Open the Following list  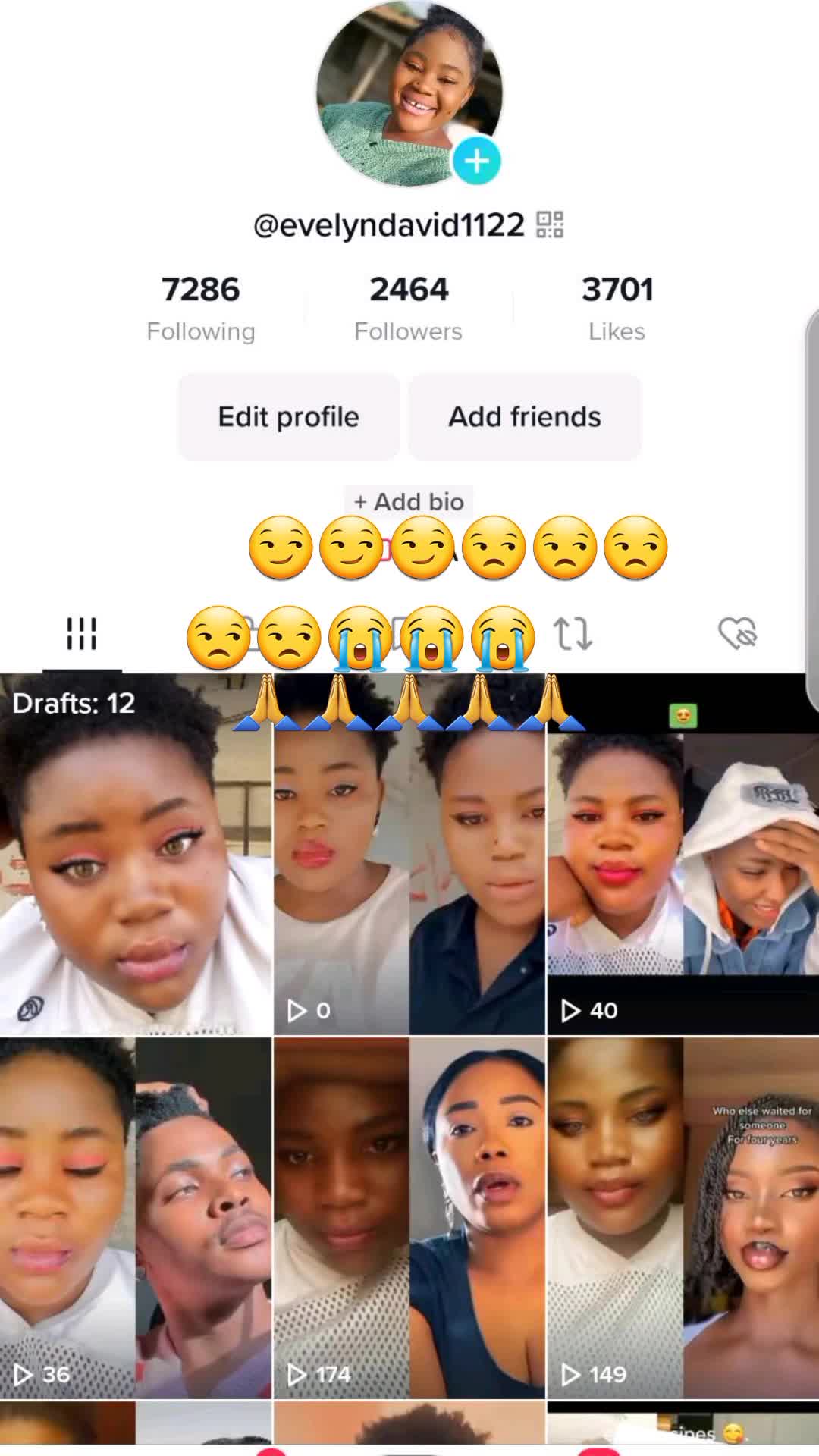(x=201, y=308)
